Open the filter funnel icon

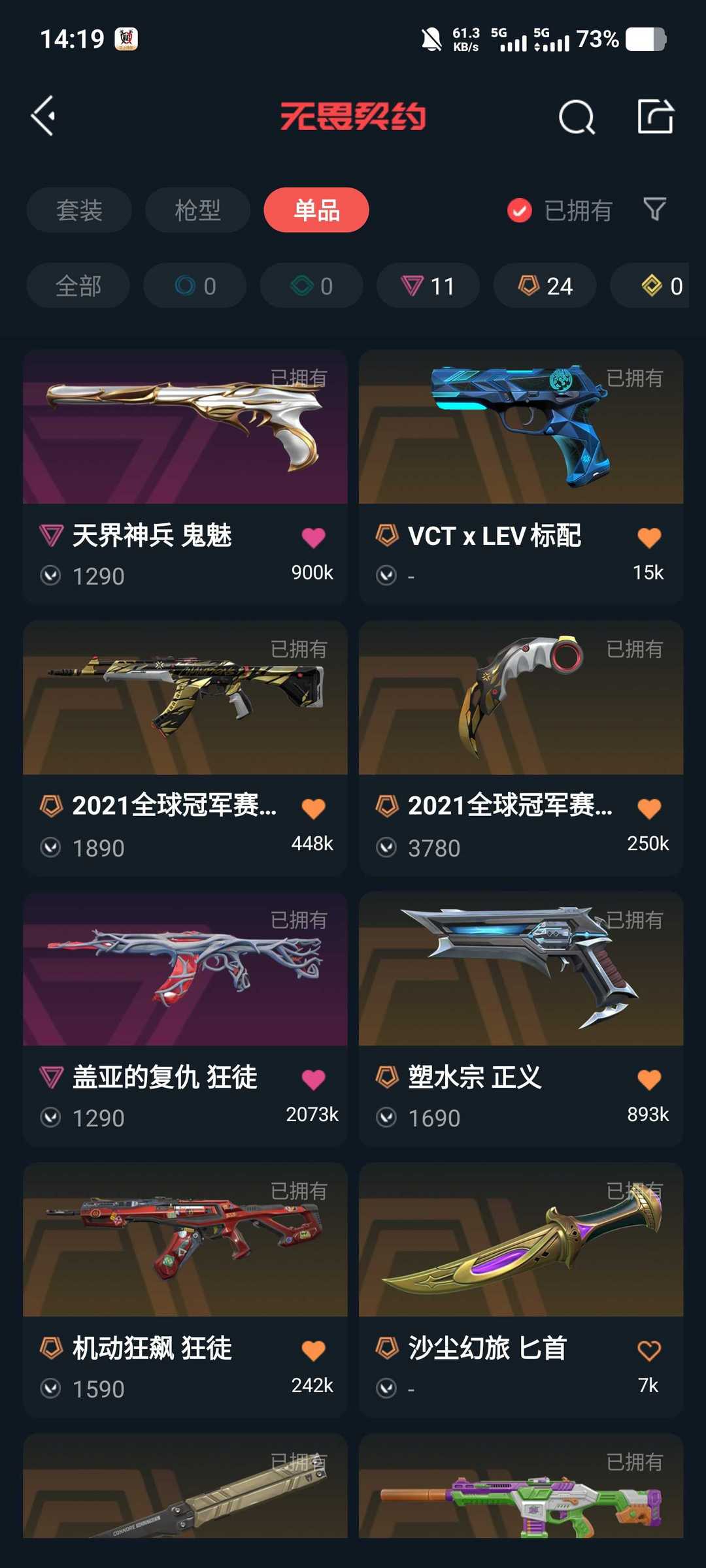654,210
